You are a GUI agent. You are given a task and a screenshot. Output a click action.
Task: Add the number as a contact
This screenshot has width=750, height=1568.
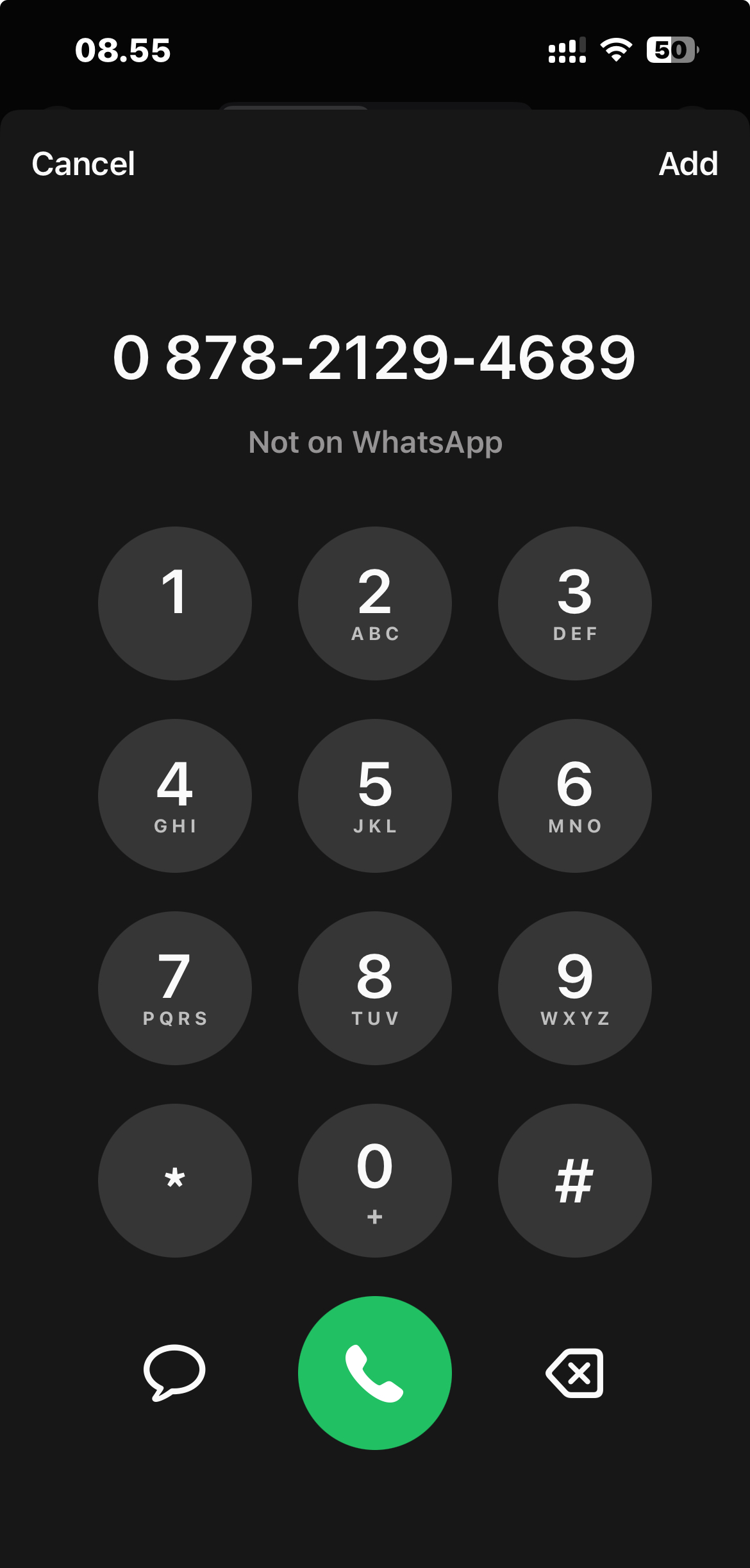[x=688, y=164]
